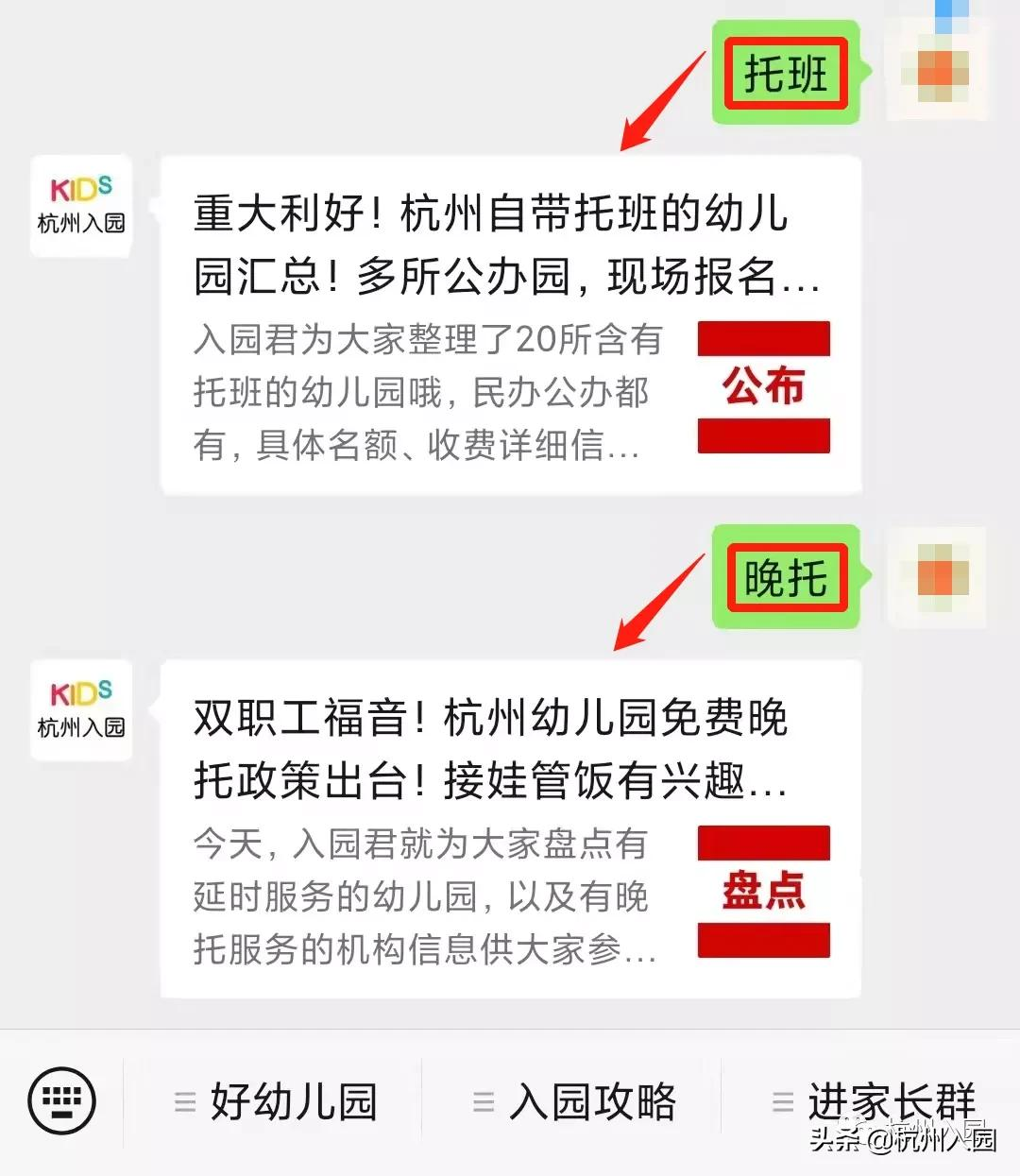The width and height of the screenshot is (1020, 1176).
Task: Click the article summary text about 20 kindergartens
Action: (425, 392)
